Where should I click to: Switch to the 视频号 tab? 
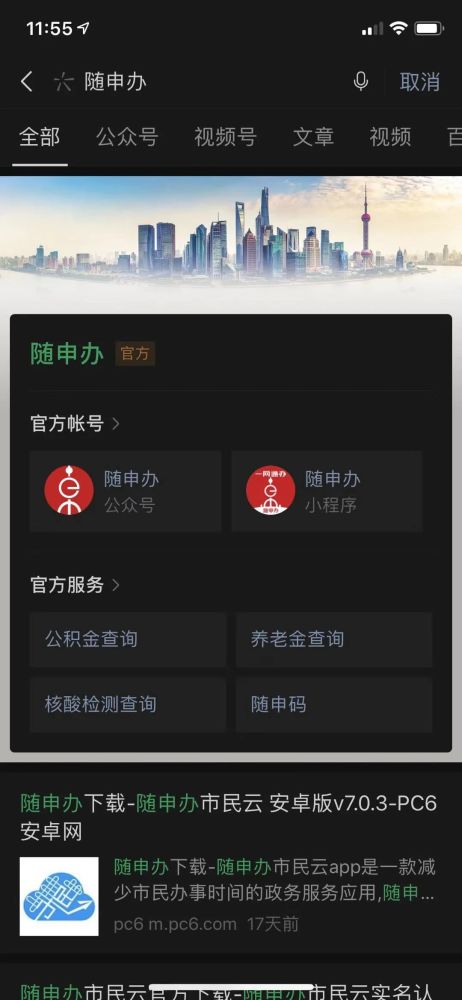click(x=225, y=136)
